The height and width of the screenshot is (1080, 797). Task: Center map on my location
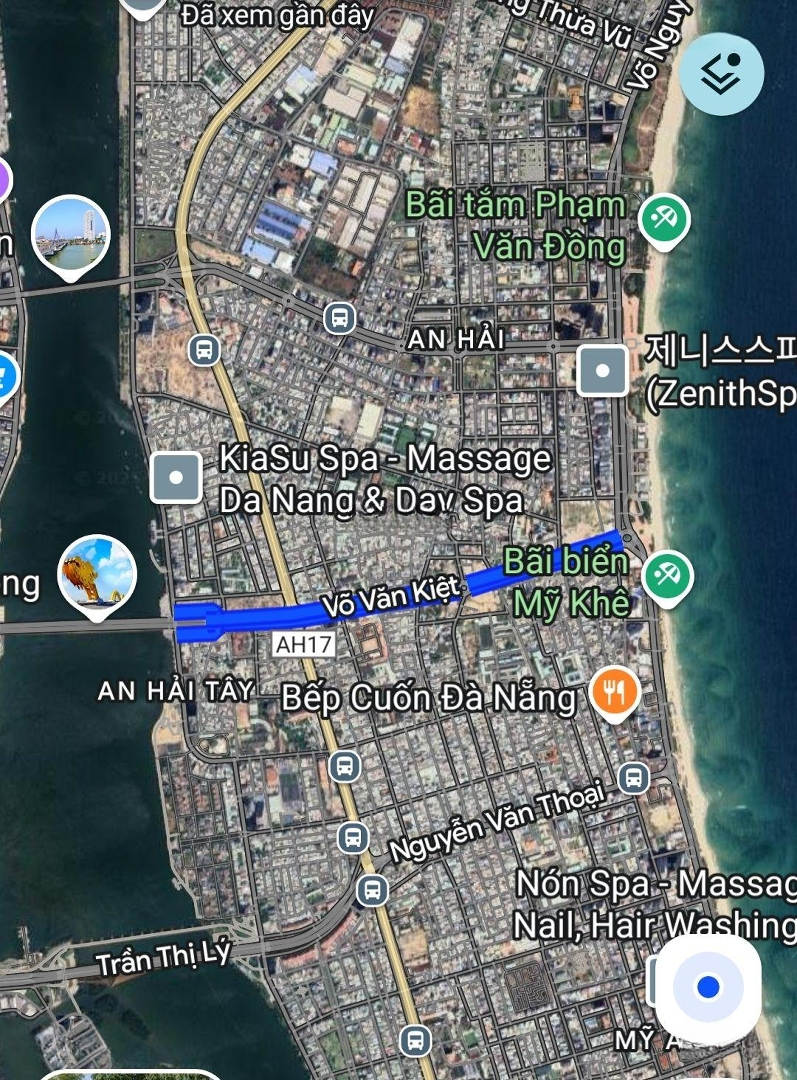(x=708, y=987)
